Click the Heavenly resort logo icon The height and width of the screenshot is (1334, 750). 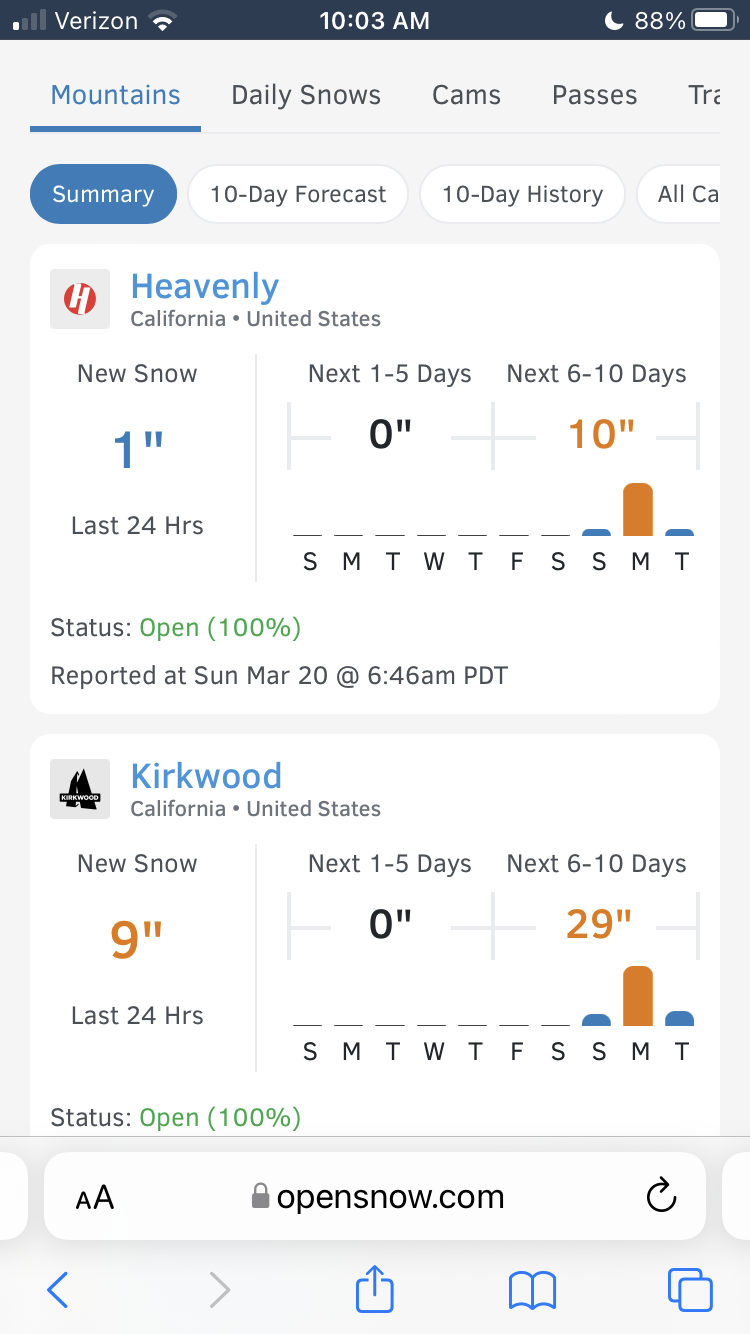[80, 299]
